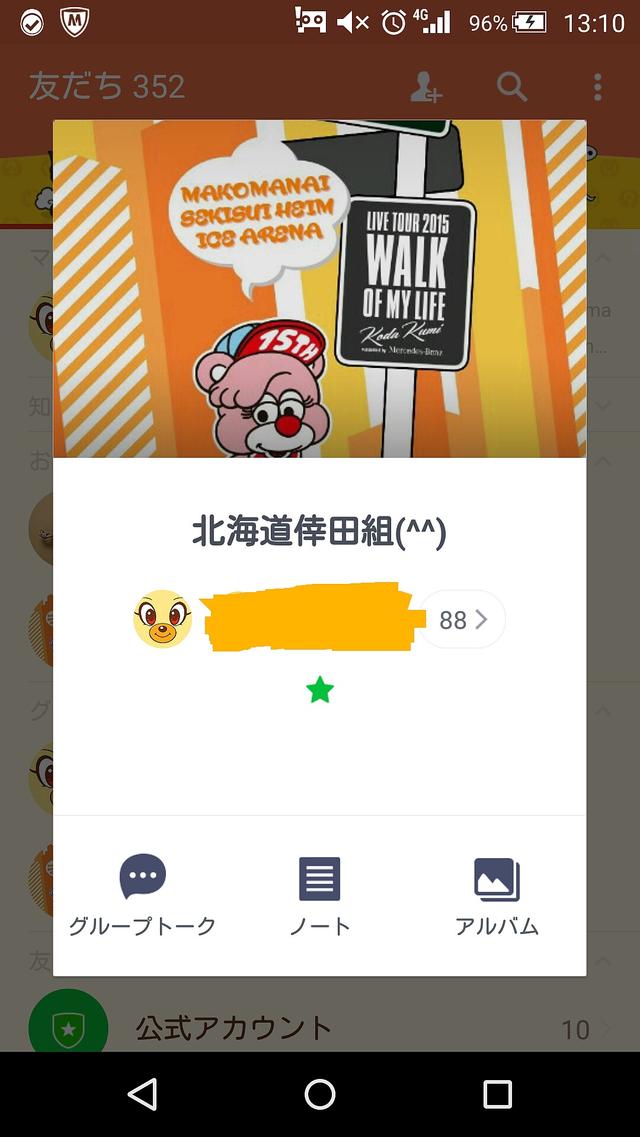The image size is (640, 1137).
Task: Toggle the green favorite star
Action: point(320,689)
